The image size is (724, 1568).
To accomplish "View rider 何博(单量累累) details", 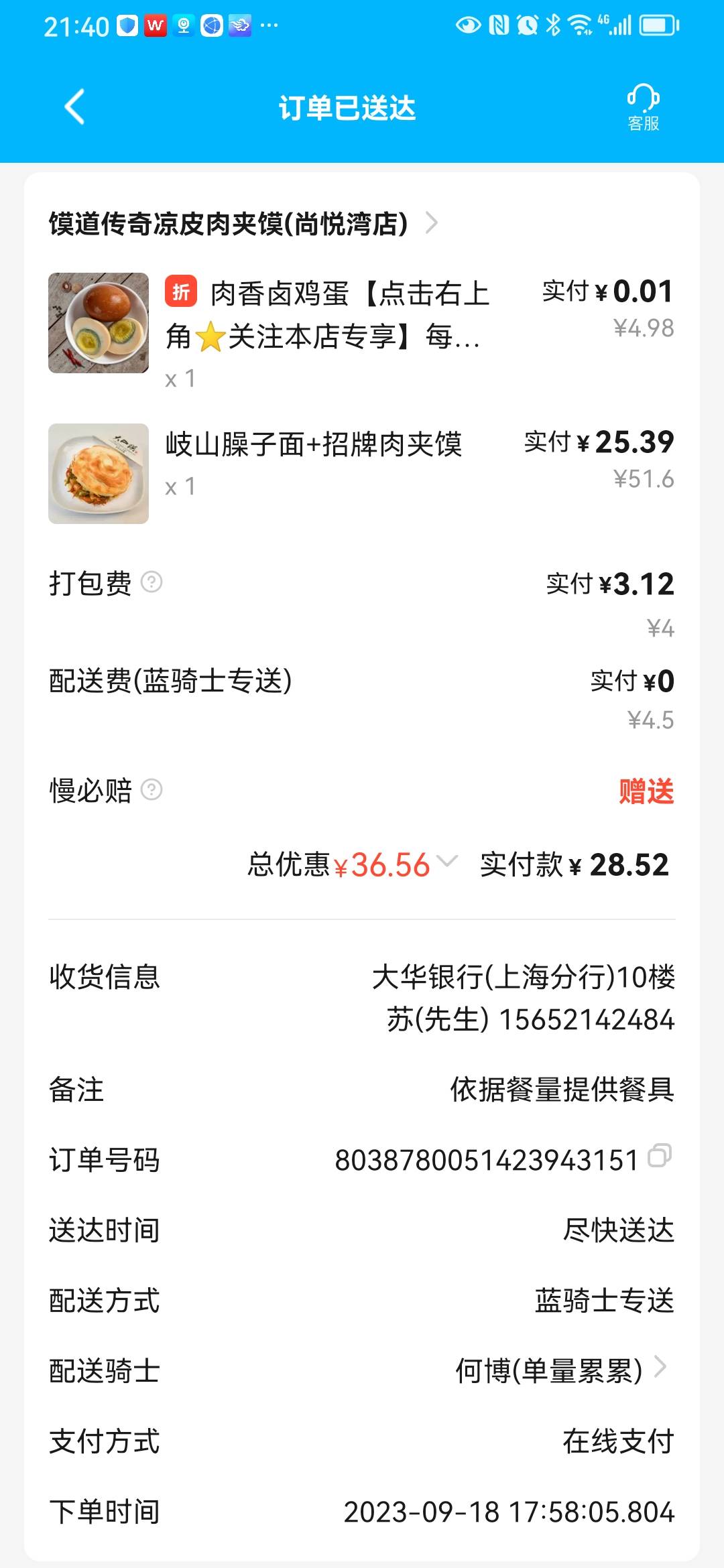I will [562, 1370].
